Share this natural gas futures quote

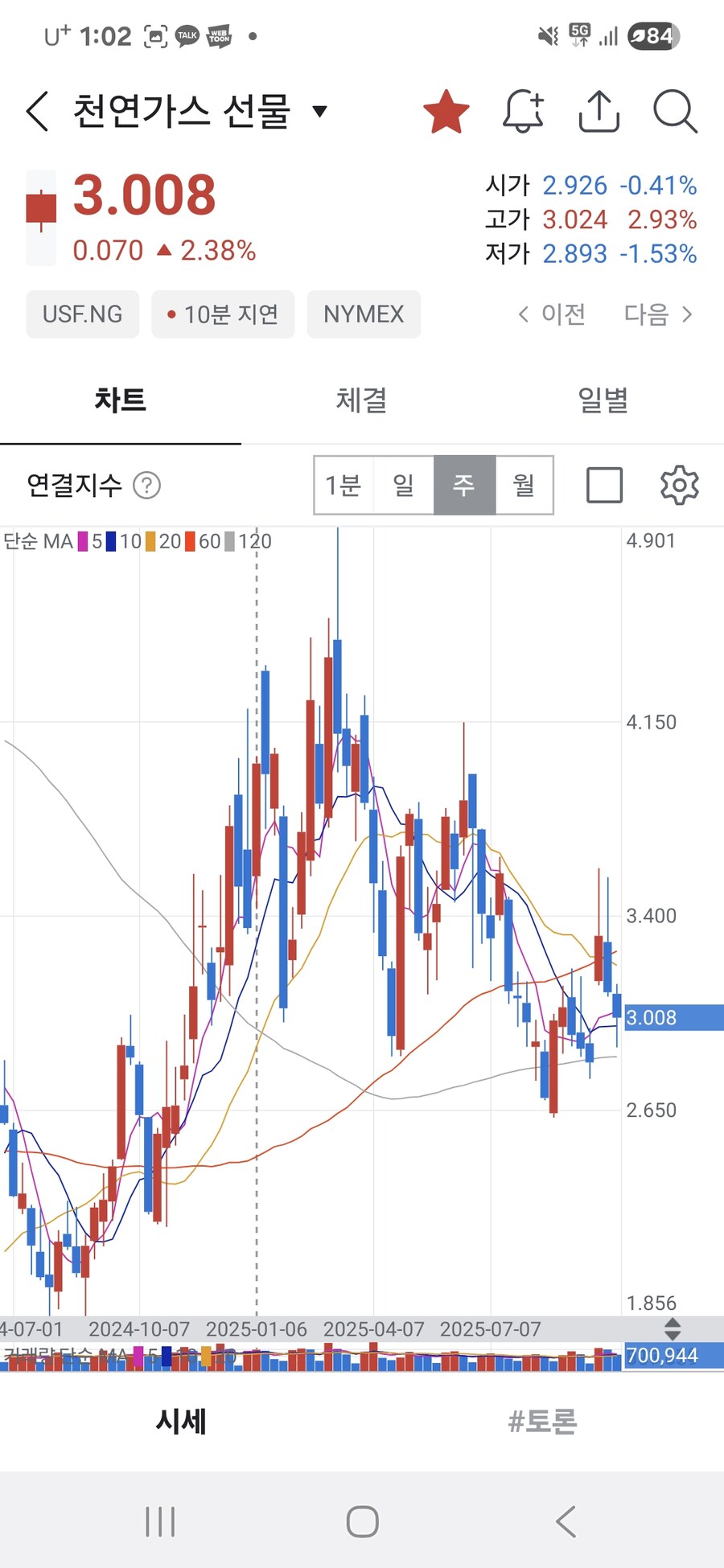pyautogui.click(x=599, y=111)
